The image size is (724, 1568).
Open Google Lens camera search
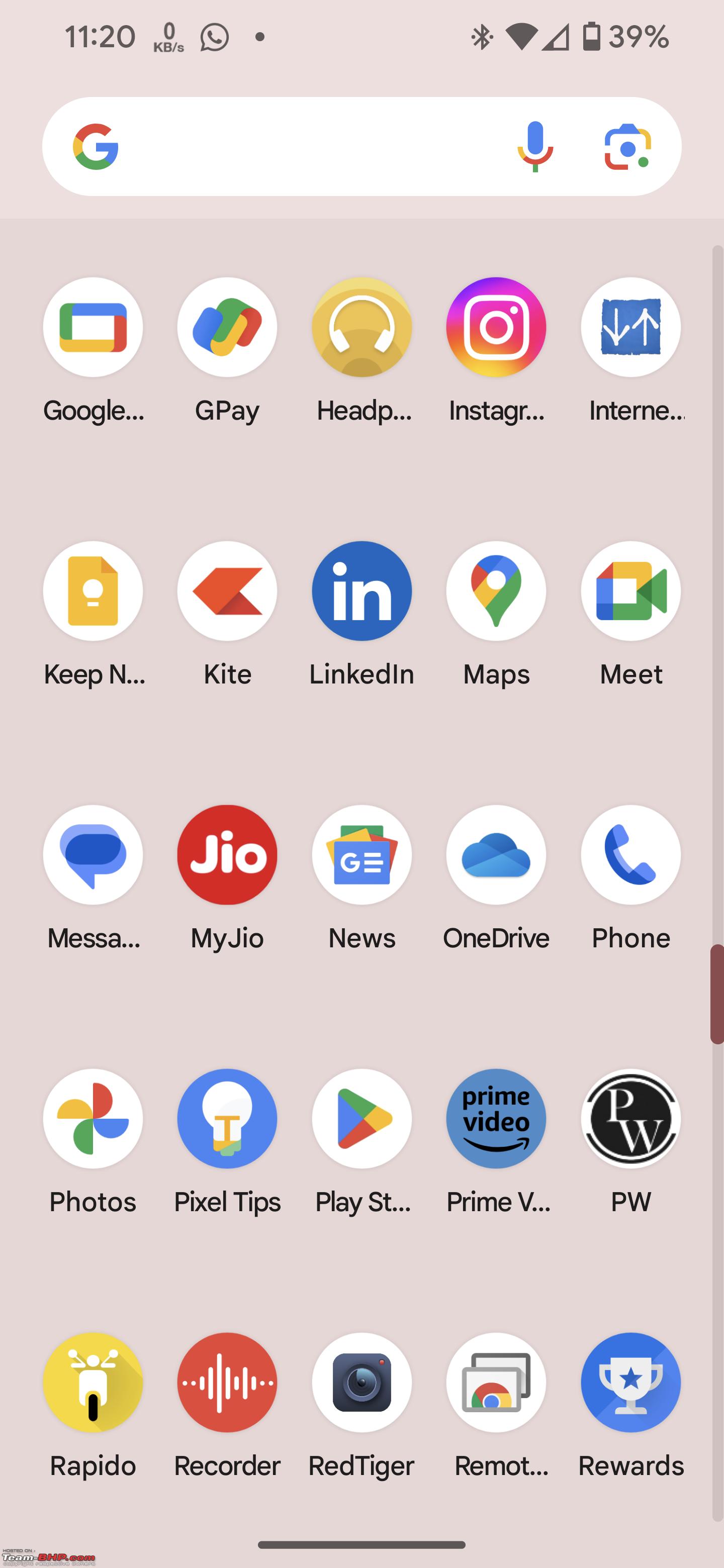coord(628,147)
